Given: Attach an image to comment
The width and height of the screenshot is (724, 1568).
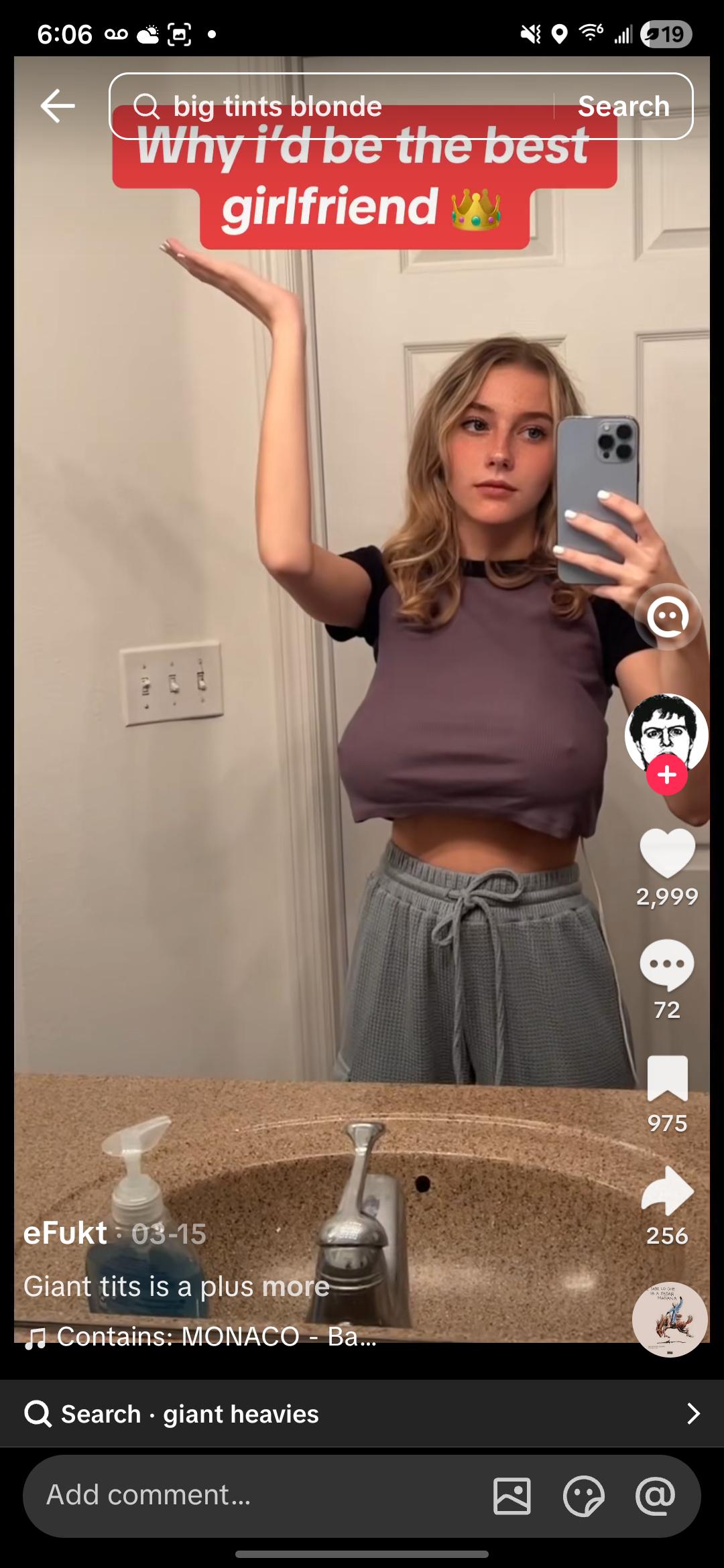Looking at the screenshot, I should coord(512,1496).
